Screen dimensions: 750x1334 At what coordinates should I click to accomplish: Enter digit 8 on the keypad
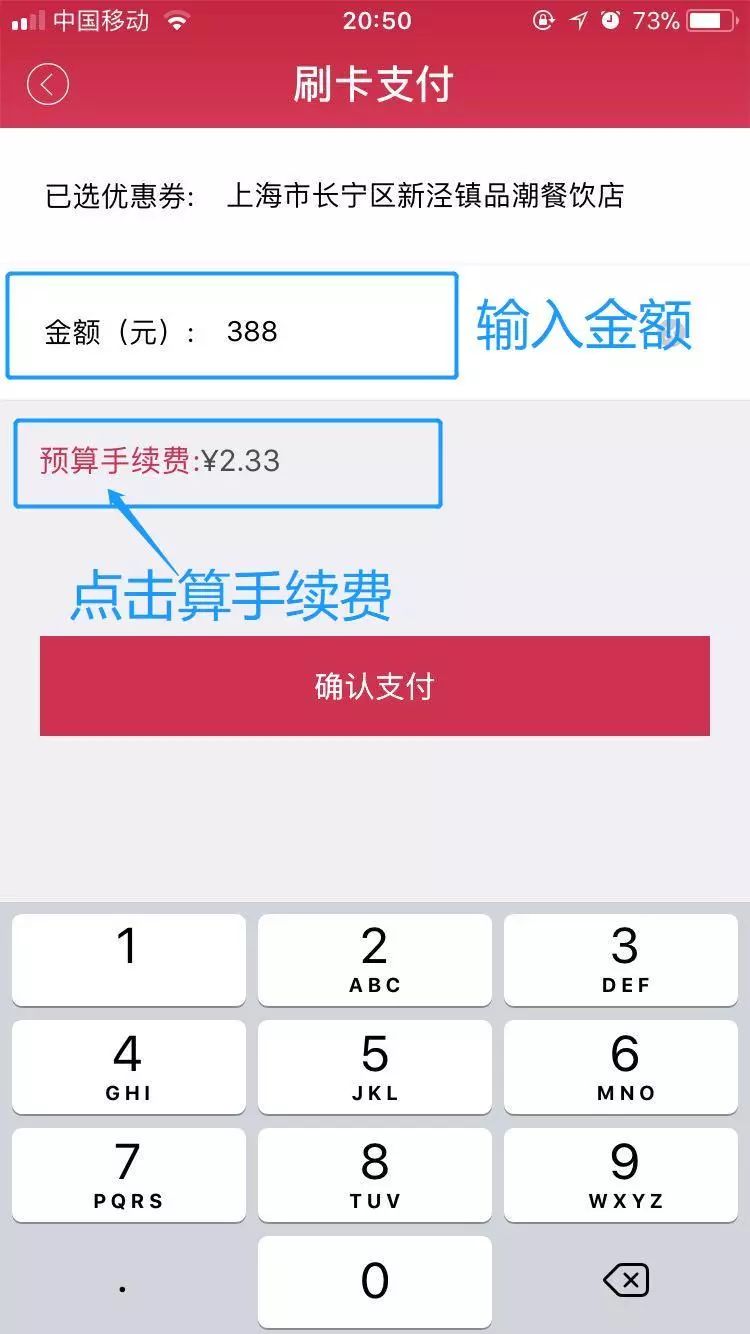point(375,1175)
